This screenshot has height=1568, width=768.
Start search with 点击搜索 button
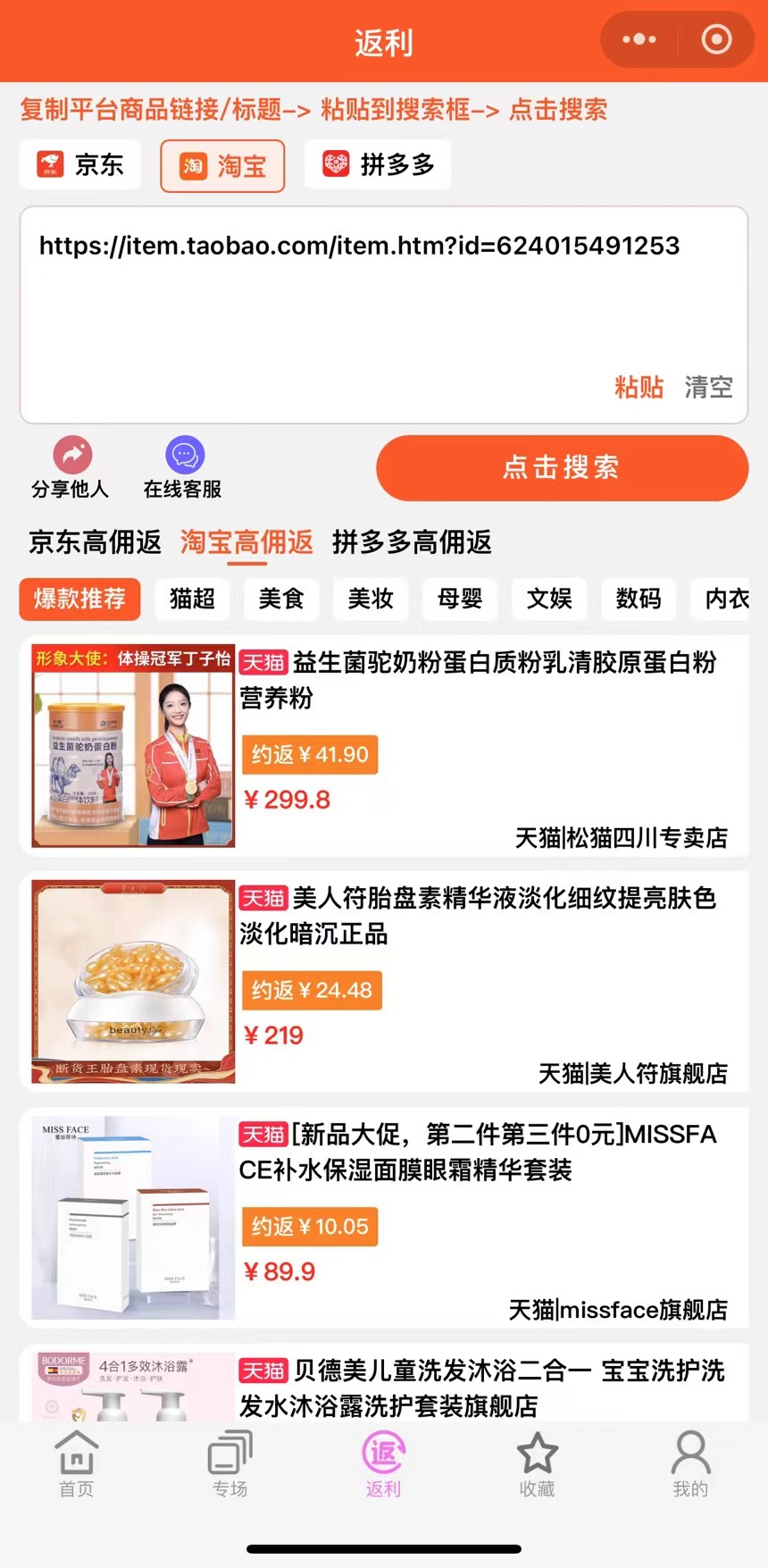[x=562, y=467]
